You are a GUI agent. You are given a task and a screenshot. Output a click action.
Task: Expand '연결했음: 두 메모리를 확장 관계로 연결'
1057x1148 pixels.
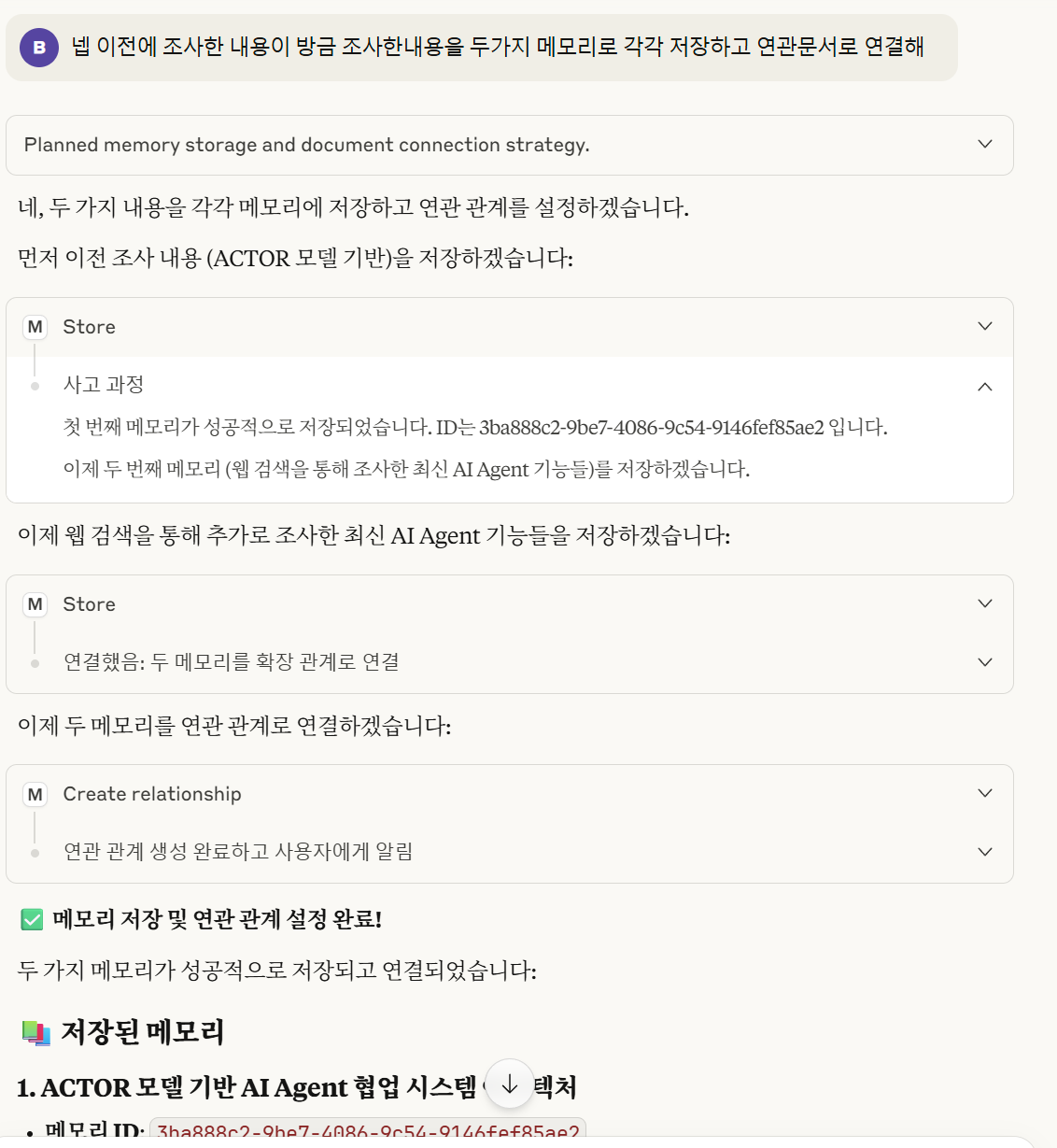coord(984,662)
